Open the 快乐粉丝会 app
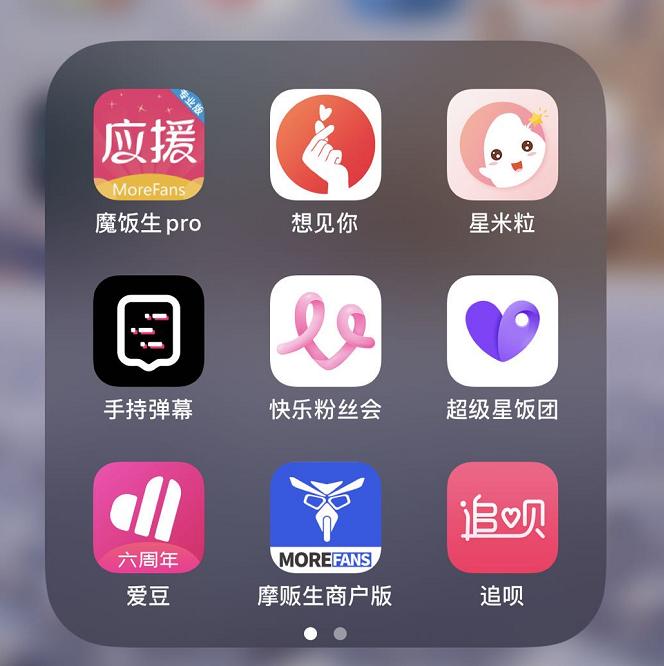This screenshot has width=664, height=666. pos(325,331)
